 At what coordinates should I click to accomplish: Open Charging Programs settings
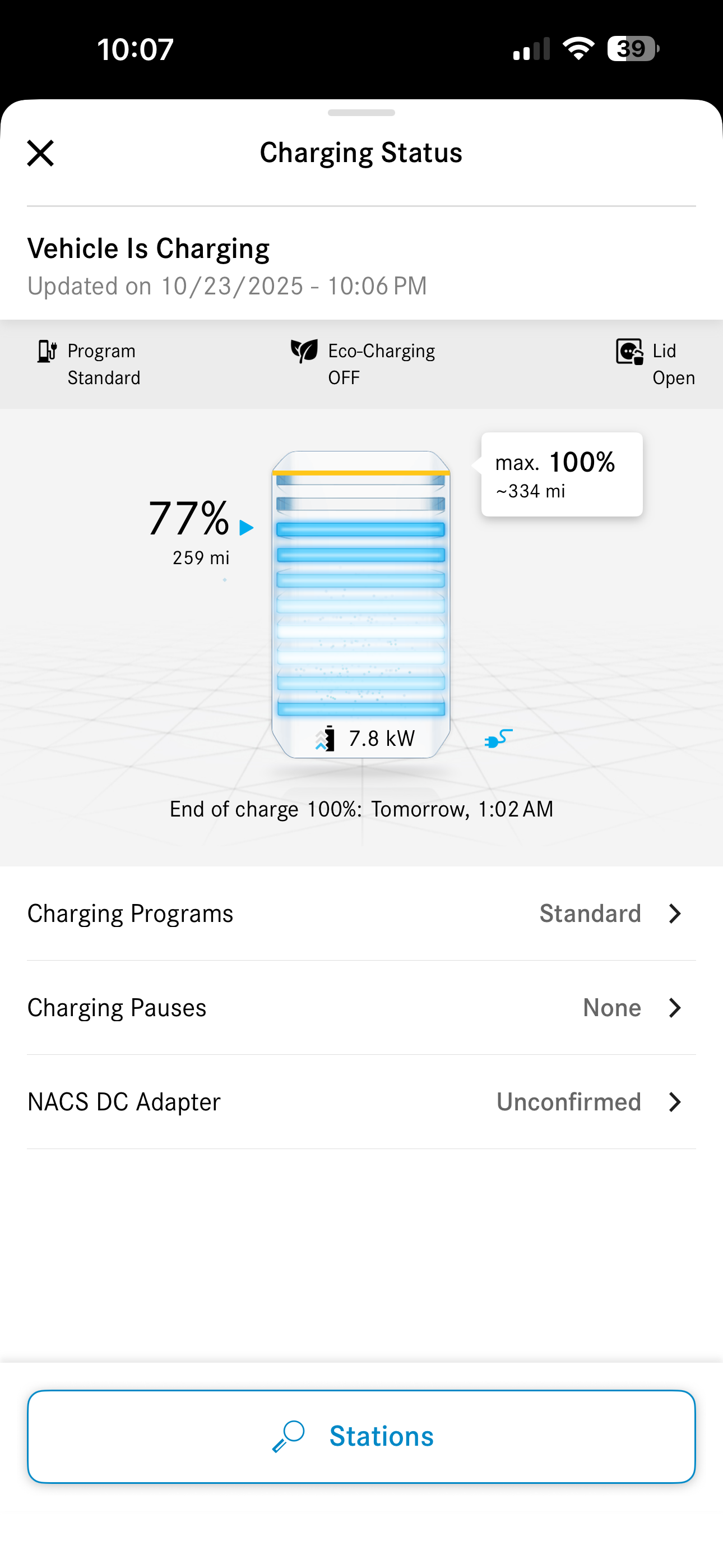pos(361,914)
